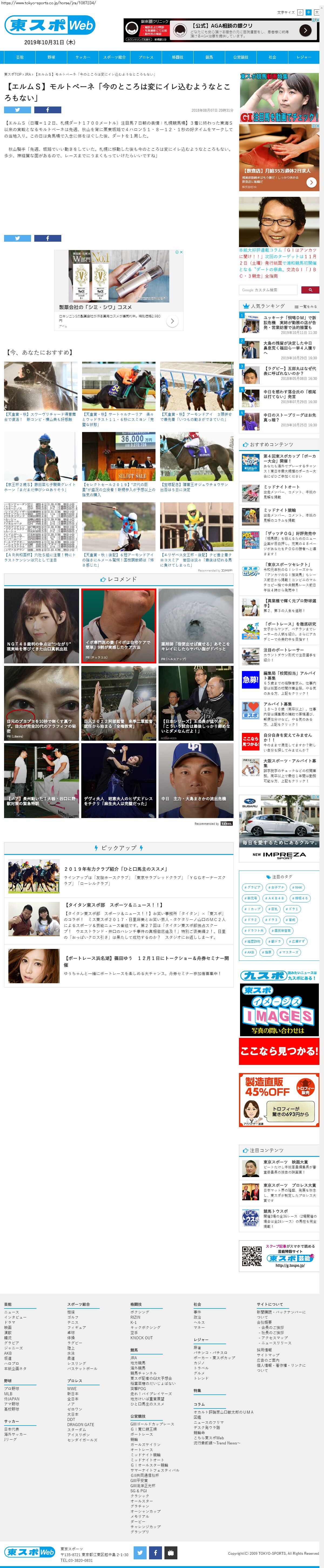This screenshot has width=324, height=1568.
Task: Open the JRA breadcrumb link
Action: point(28,74)
